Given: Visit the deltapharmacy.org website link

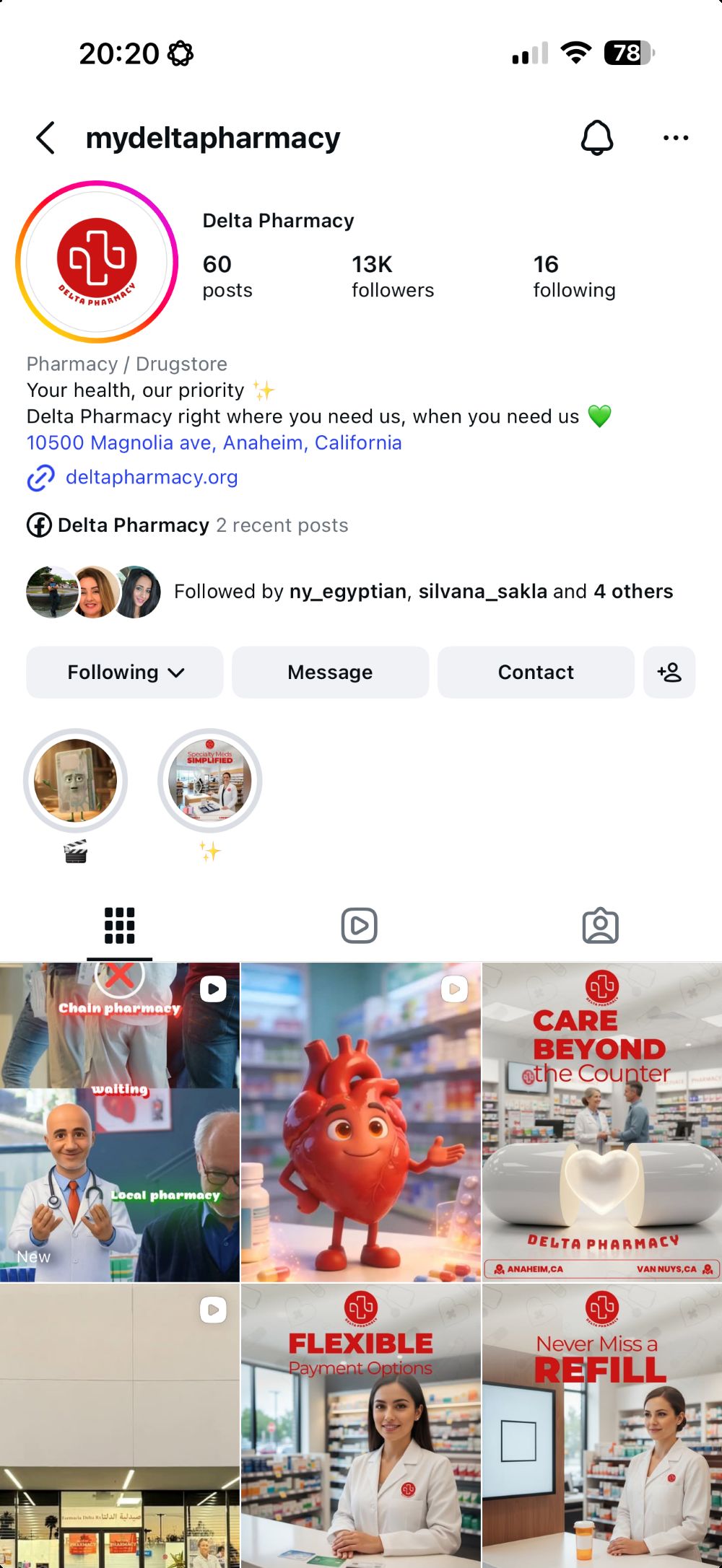Looking at the screenshot, I should tap(152, 478).
